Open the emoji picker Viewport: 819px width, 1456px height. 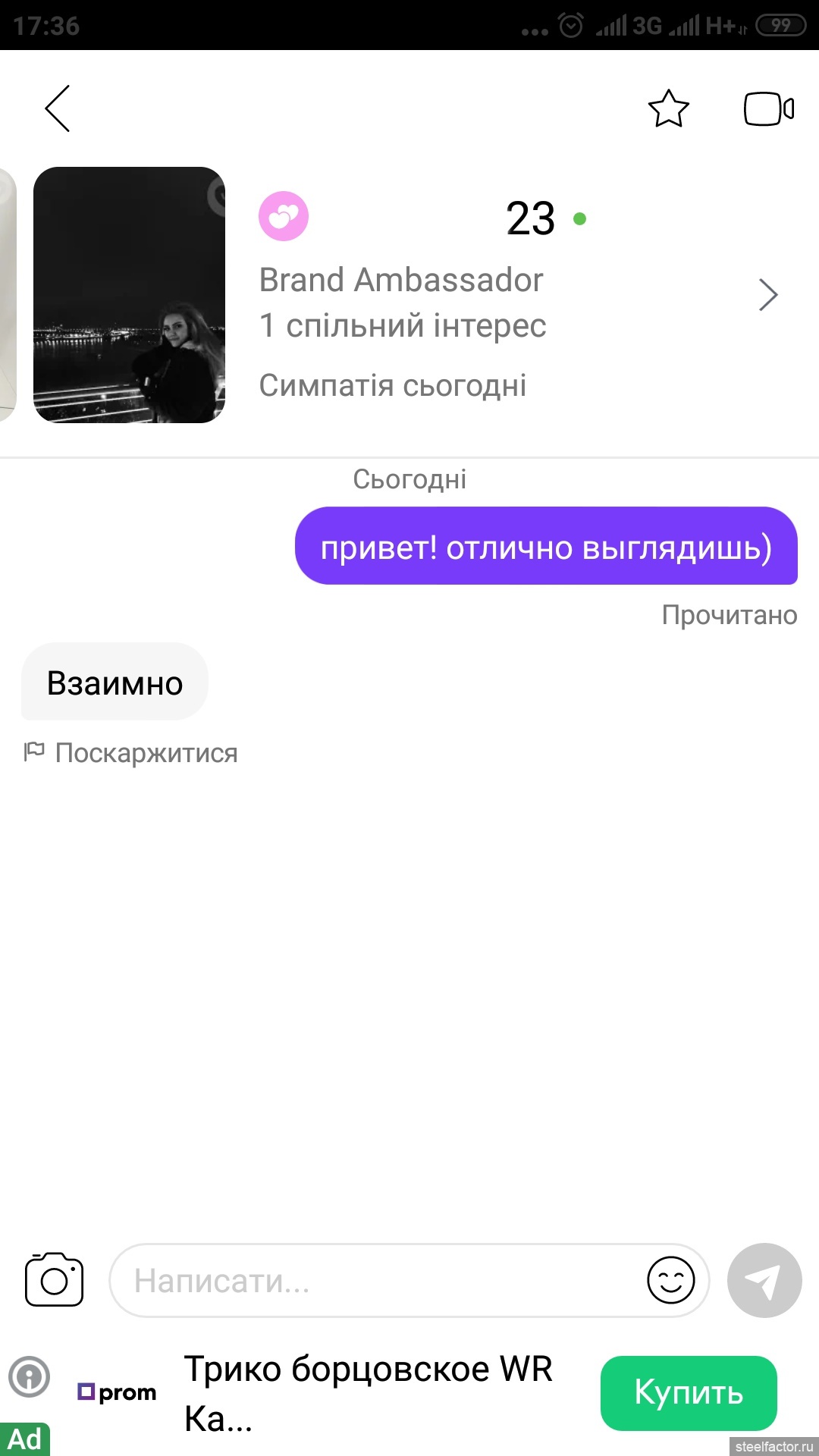tap(670, 1280)
